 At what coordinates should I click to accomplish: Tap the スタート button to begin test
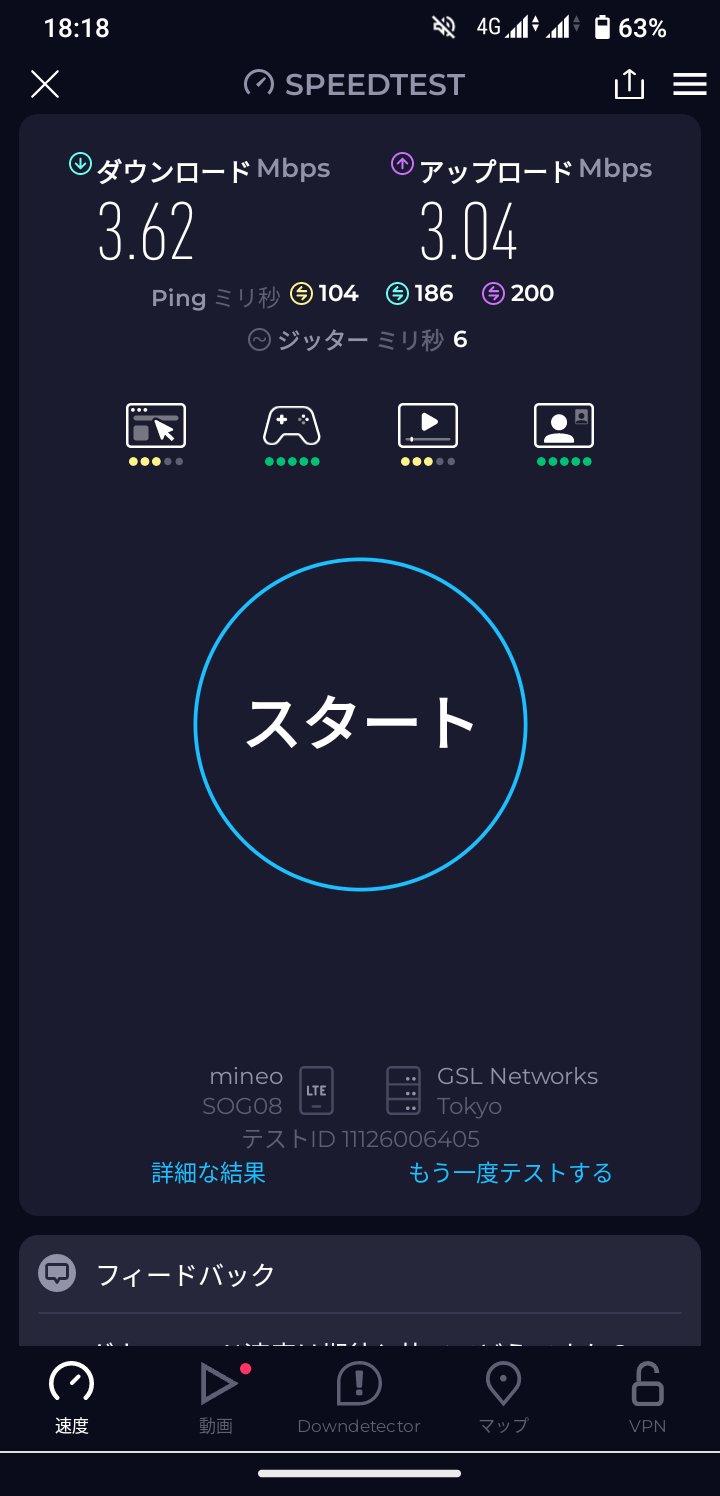click(x=360, y=724)
